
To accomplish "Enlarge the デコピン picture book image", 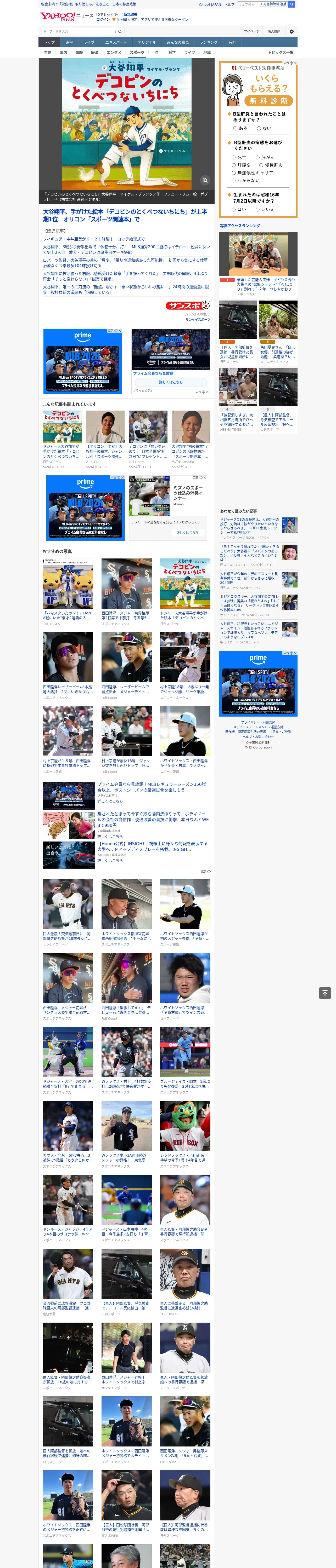I will (205, 180).
